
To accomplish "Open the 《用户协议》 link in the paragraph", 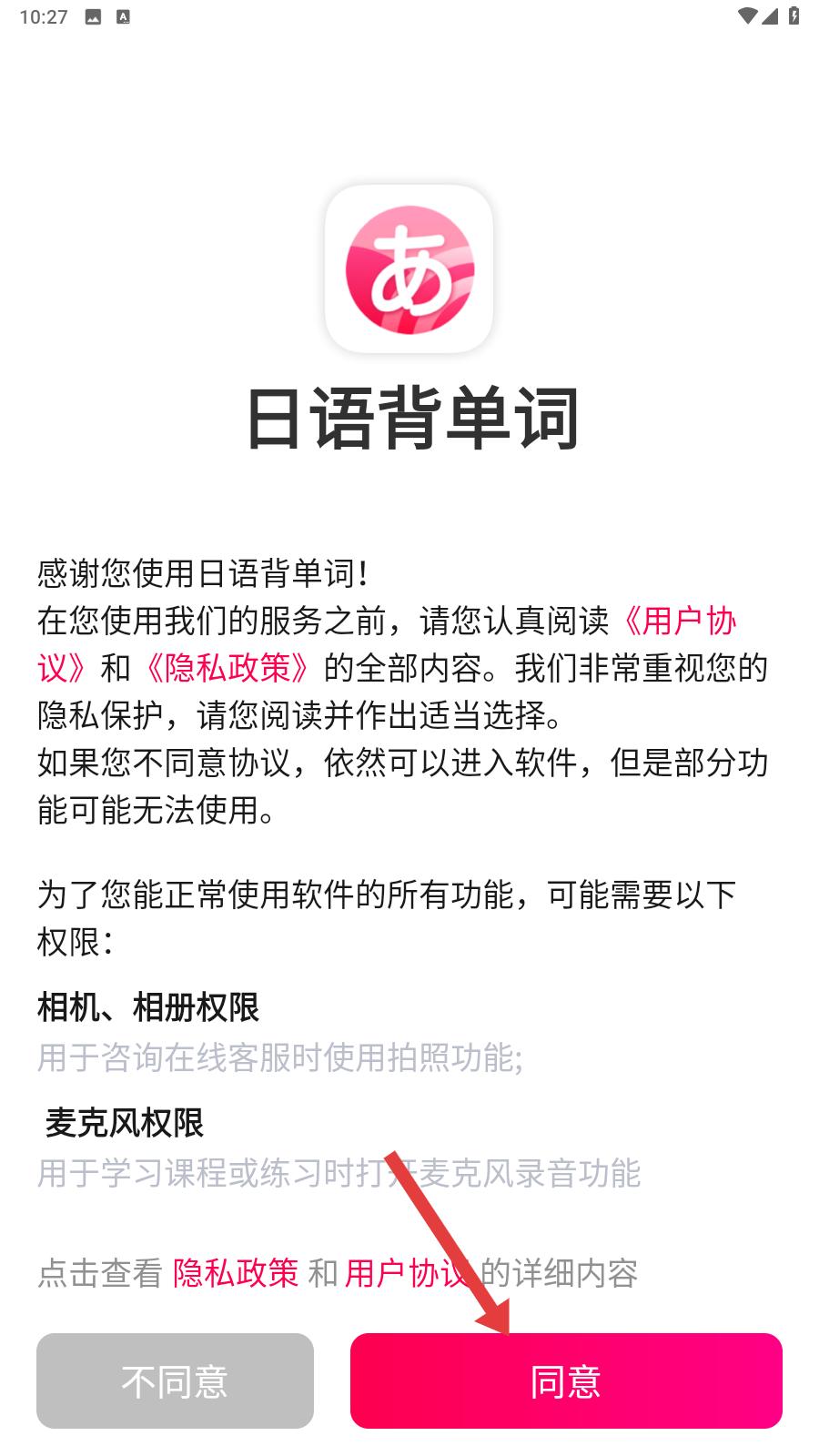I will click(x=678, y=621).
